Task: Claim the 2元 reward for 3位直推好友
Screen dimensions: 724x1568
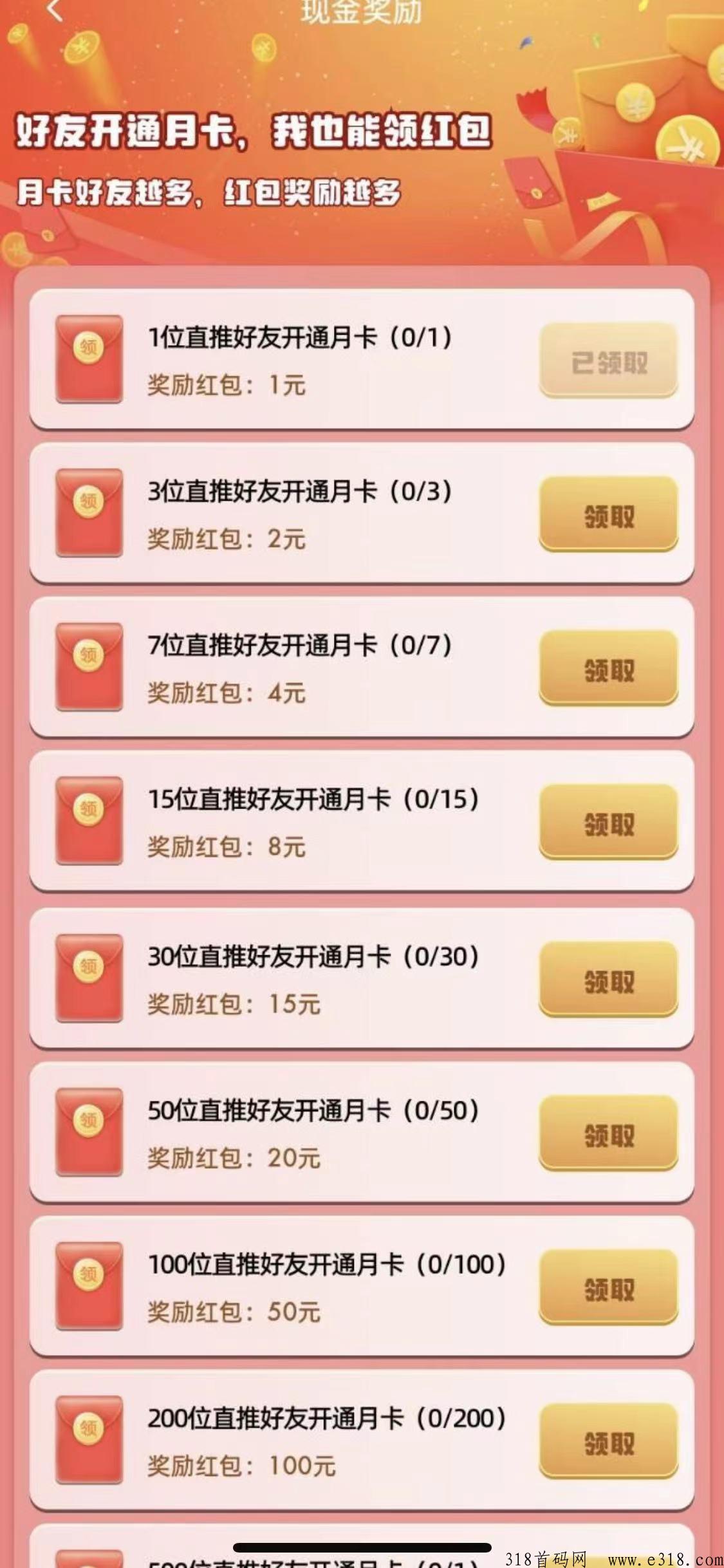Action: (x=608, y=515)
